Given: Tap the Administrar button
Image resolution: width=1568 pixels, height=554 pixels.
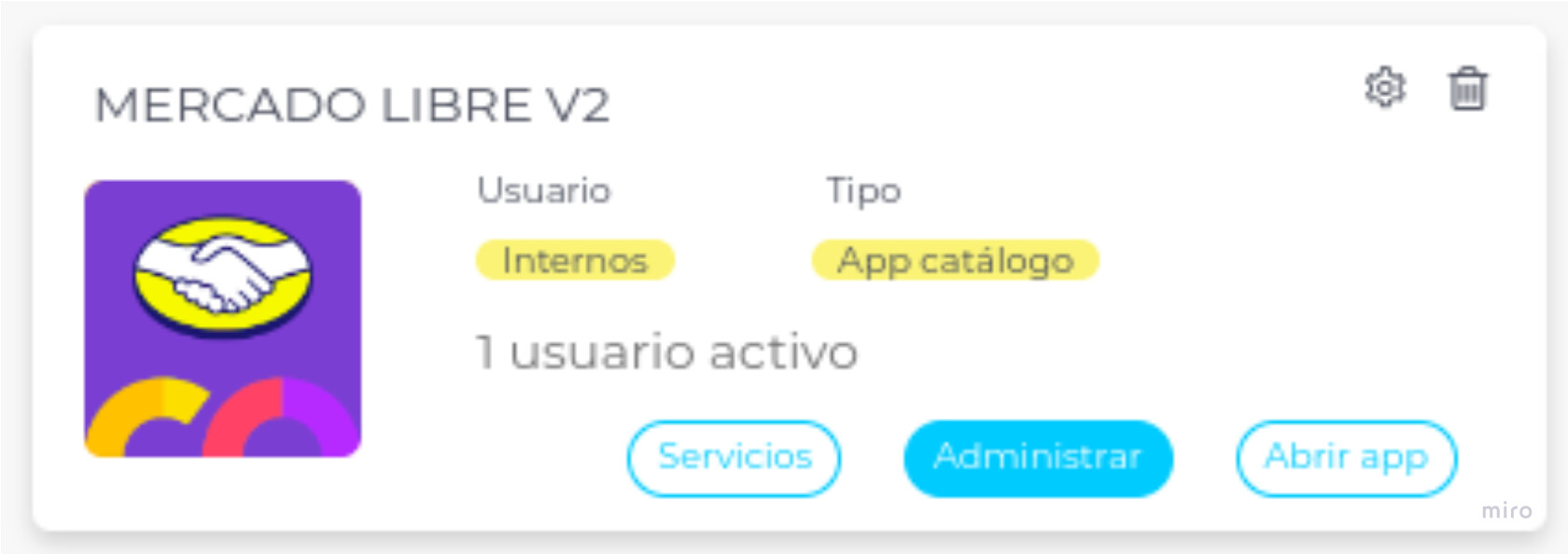Looking at the screenshot, I should point(1038,458).
